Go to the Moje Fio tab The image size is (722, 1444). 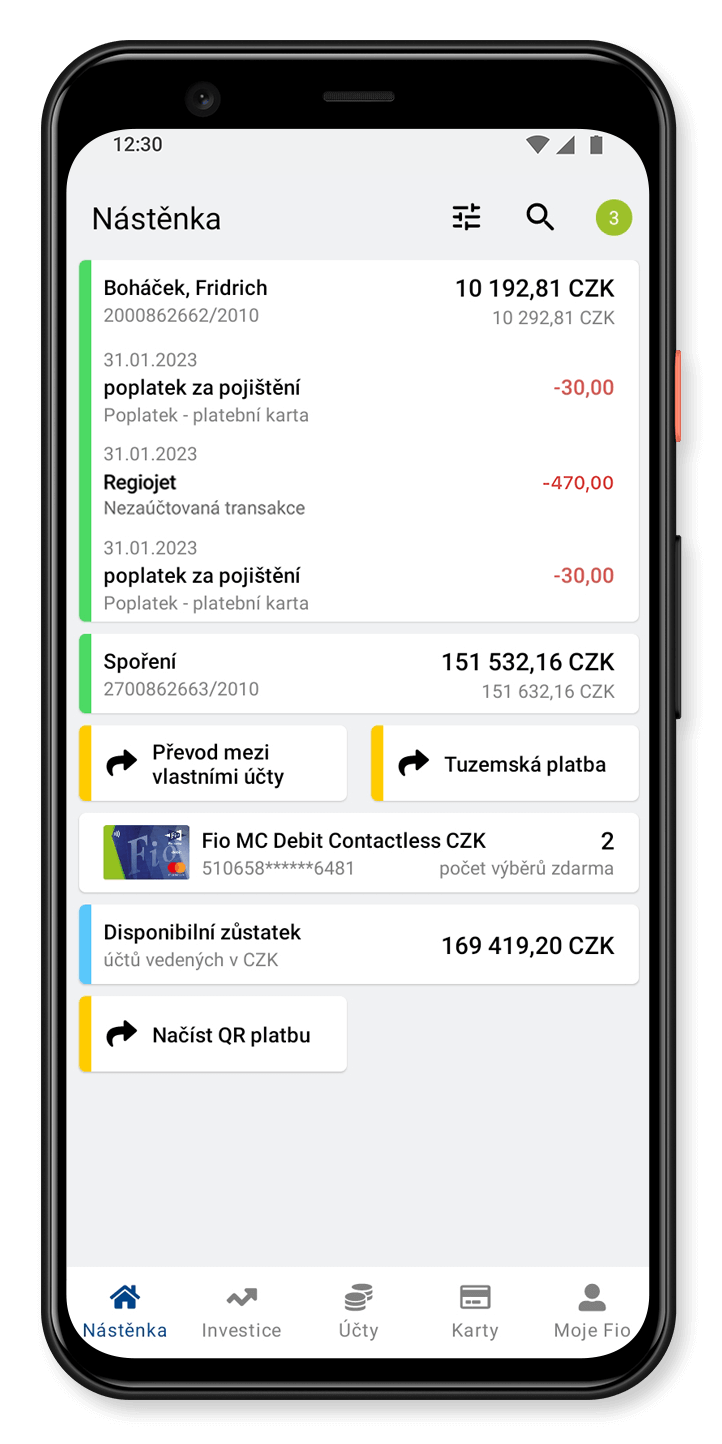[592, 1312]
